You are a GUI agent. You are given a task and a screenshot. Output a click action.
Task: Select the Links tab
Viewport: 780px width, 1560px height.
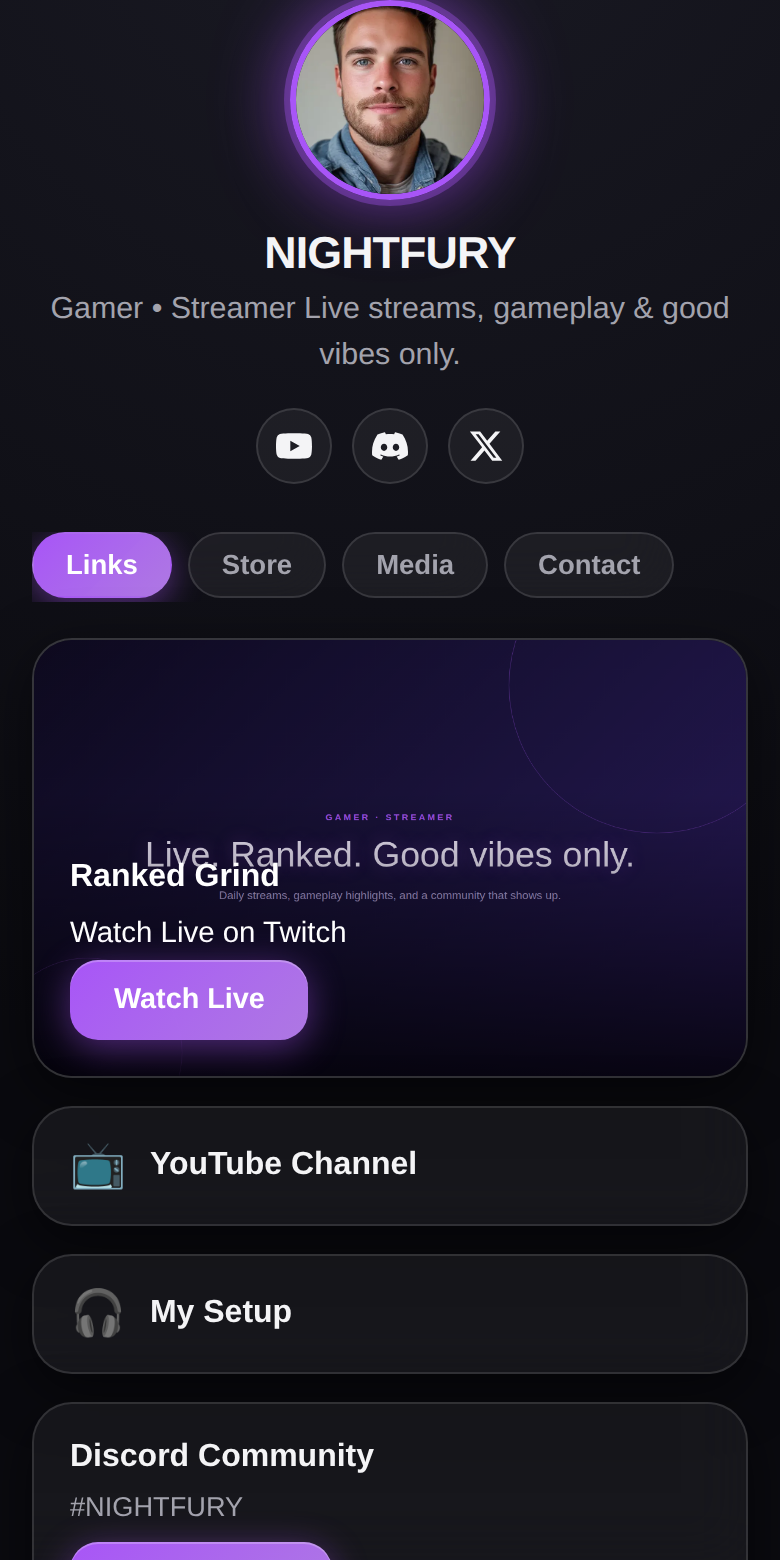102,565
